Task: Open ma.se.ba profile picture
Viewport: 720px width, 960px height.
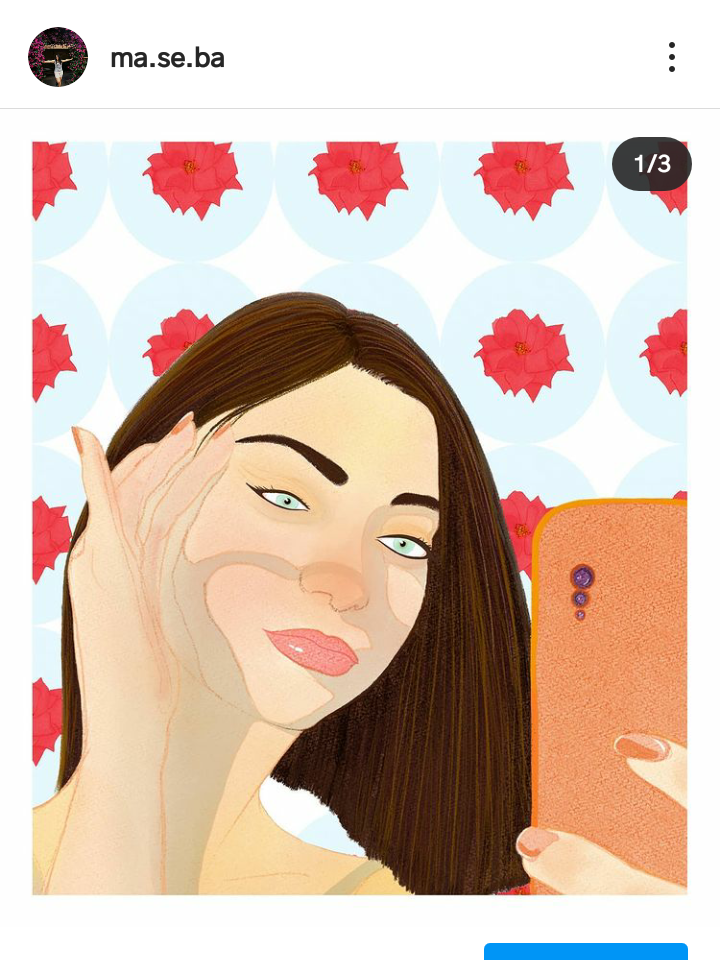Action: click(58, 57)
